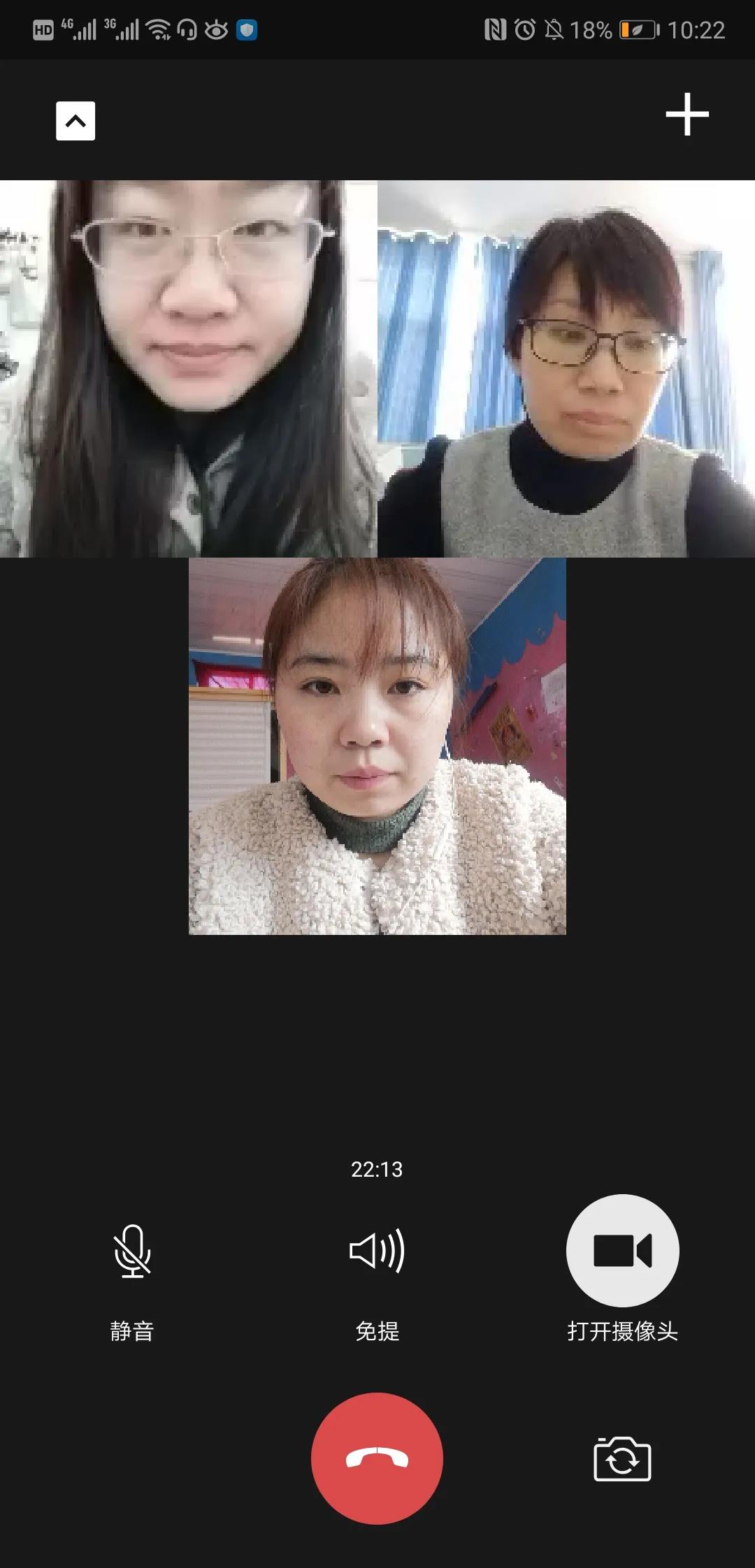Tap the video tile with pink wall
This screenshot has width=755, height=1568.
pyautogui.click(x=377, y=746)
